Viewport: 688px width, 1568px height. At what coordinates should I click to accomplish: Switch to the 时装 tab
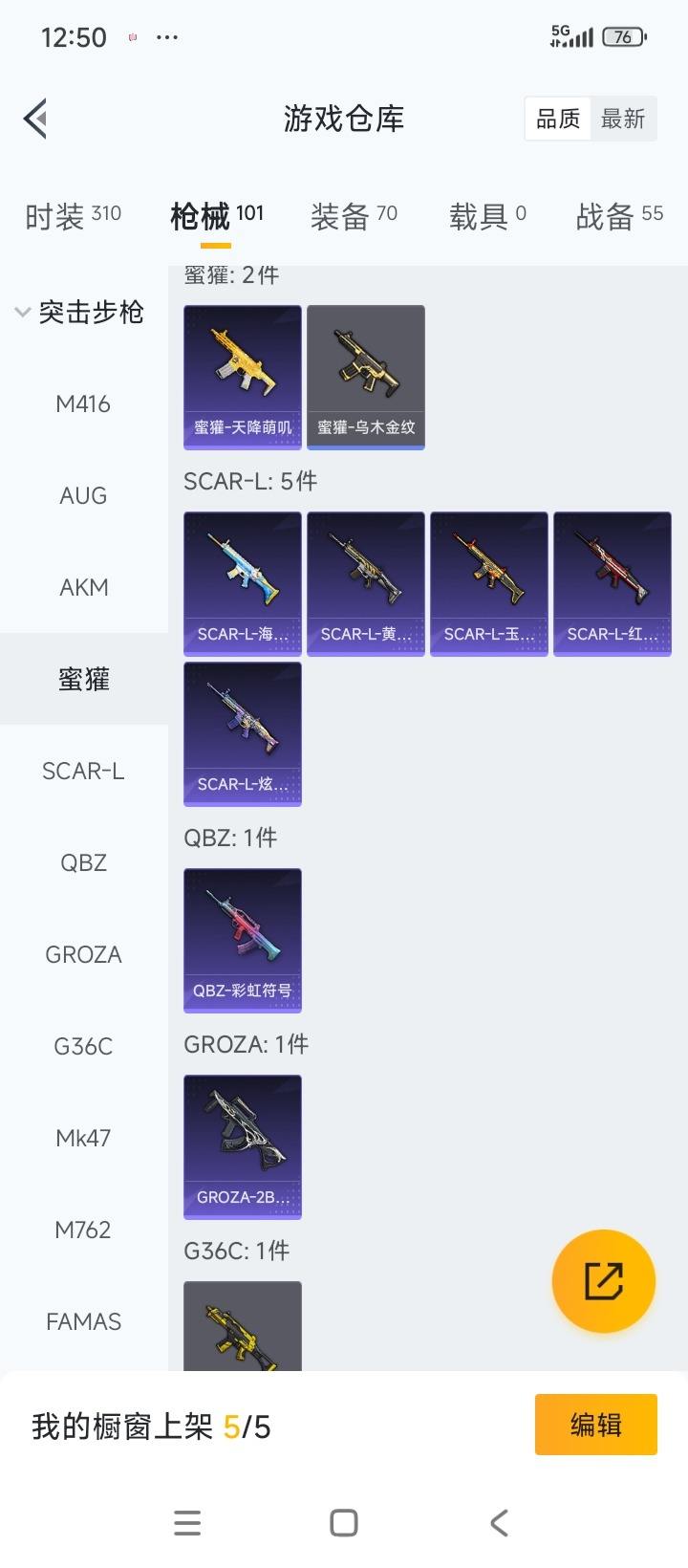click(73, 216)
